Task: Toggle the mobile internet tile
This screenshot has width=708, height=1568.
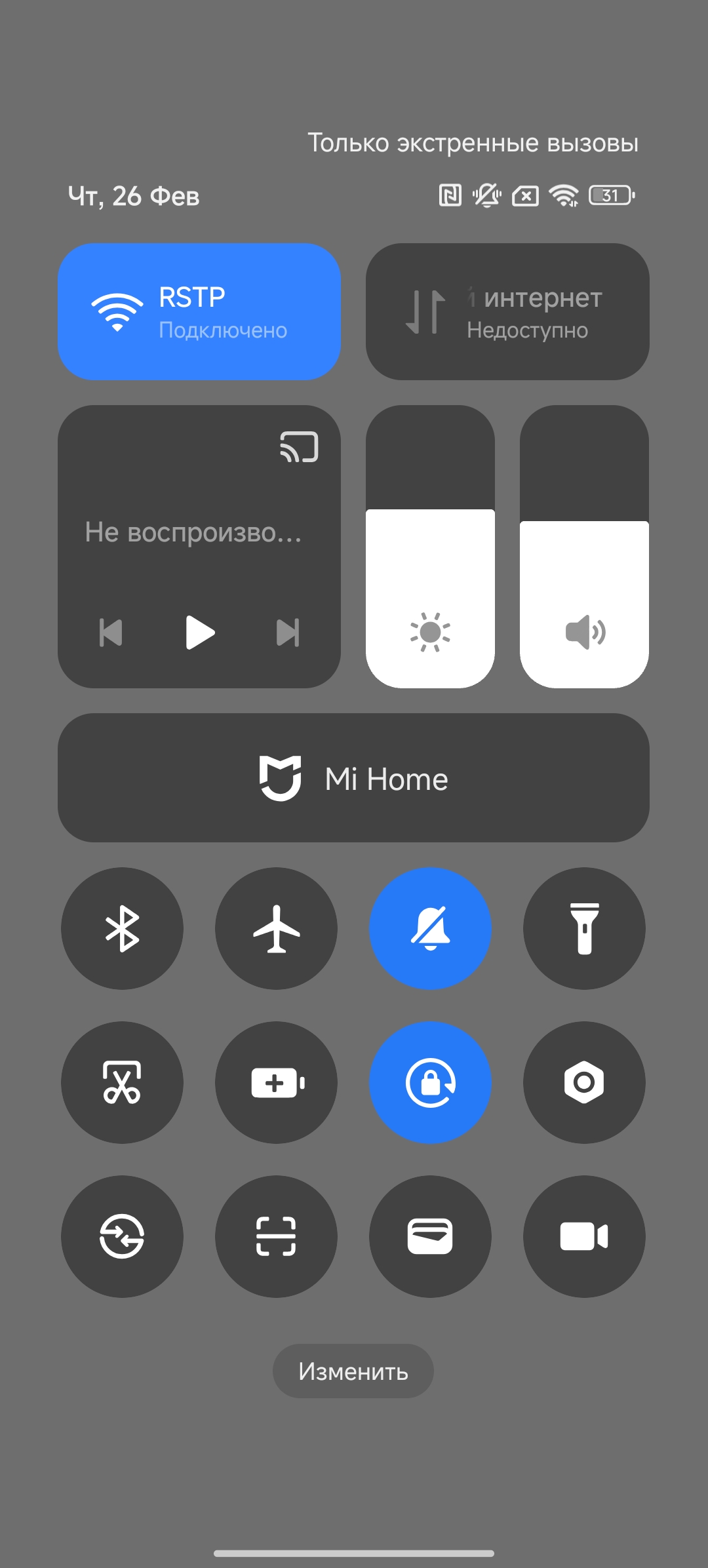Action: (x=507, y=312)
